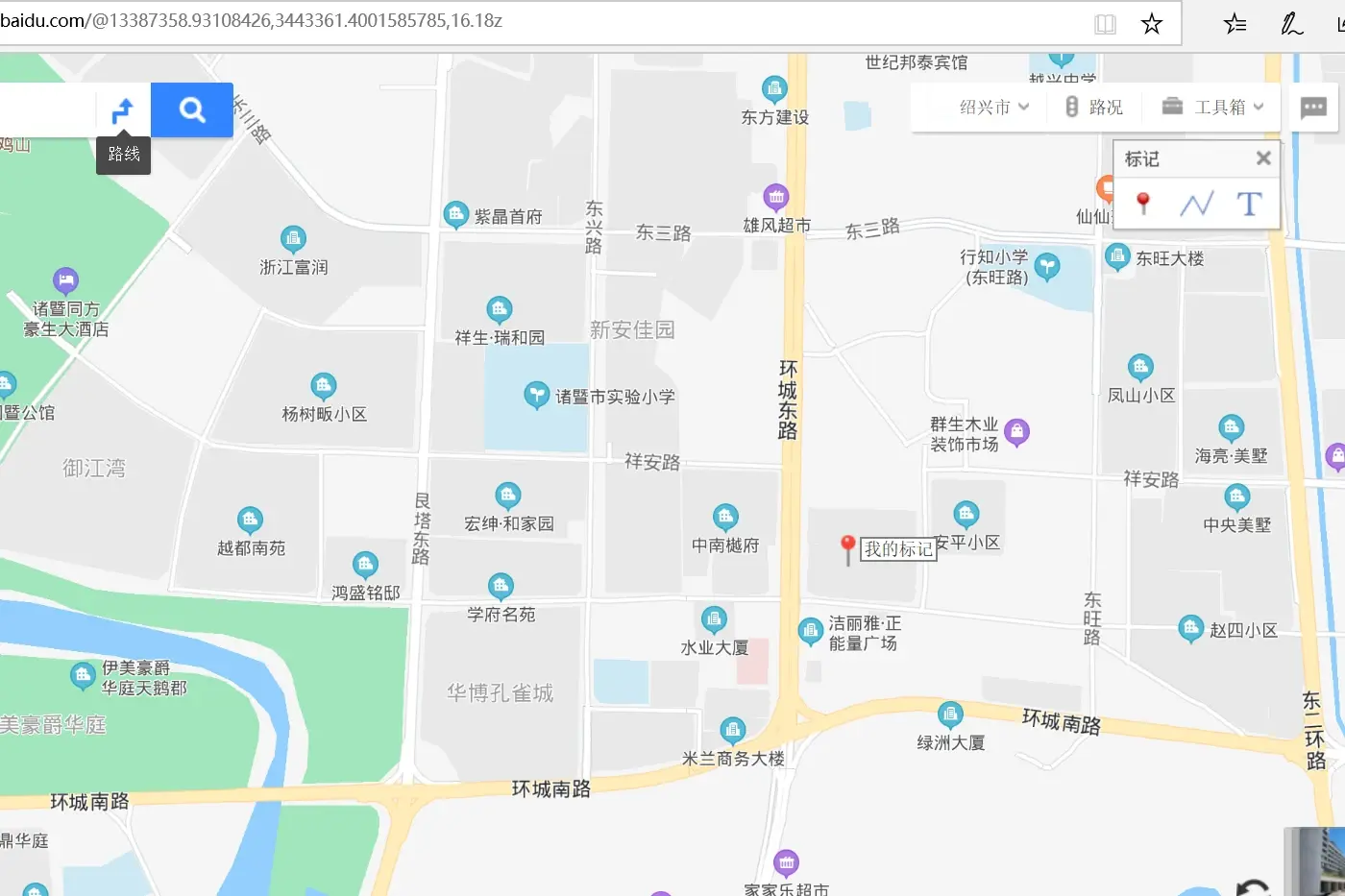Open the 诸暨市实验小学 map point
1345x896 pixels.
[x=536, y=395]
